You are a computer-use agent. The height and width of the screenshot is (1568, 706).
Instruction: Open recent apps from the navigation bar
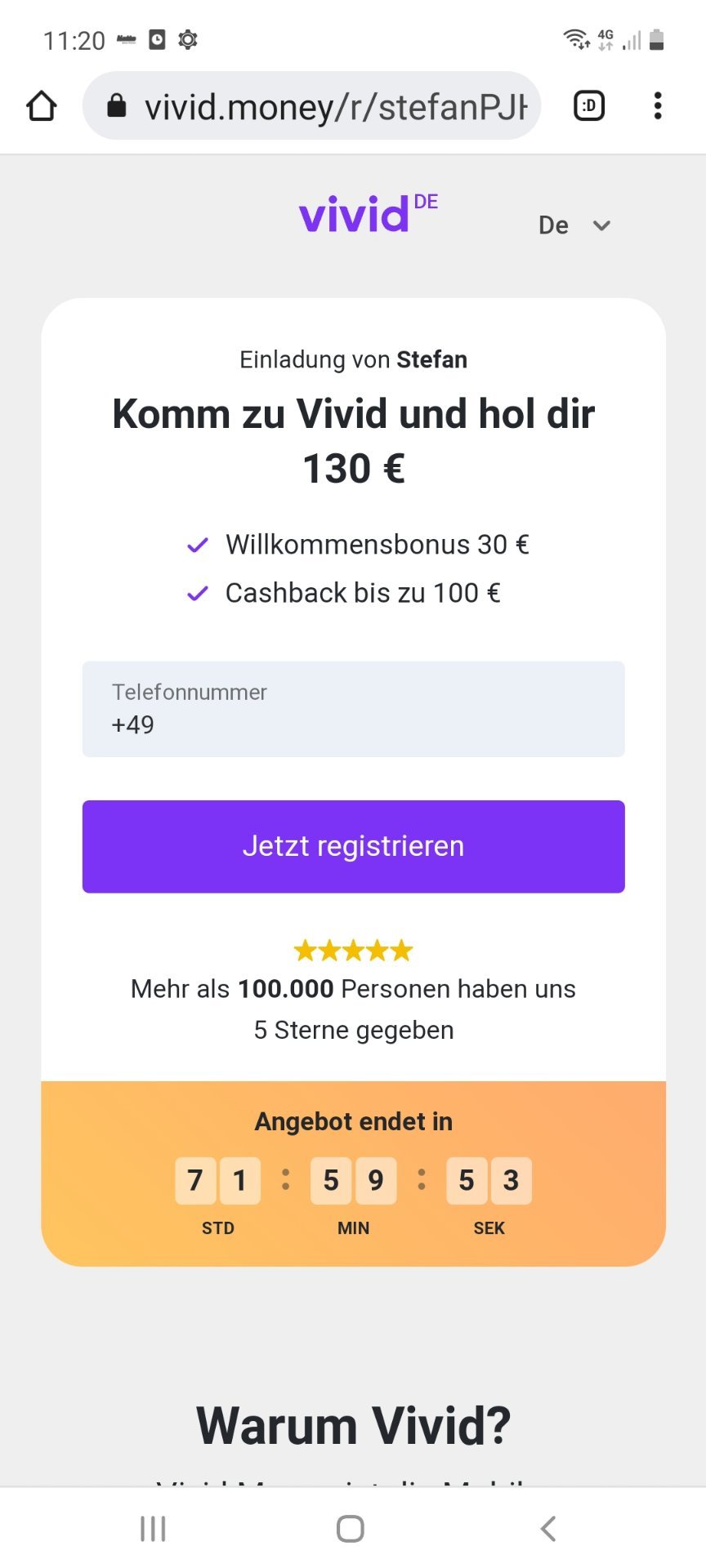(x=153, y=1528)
